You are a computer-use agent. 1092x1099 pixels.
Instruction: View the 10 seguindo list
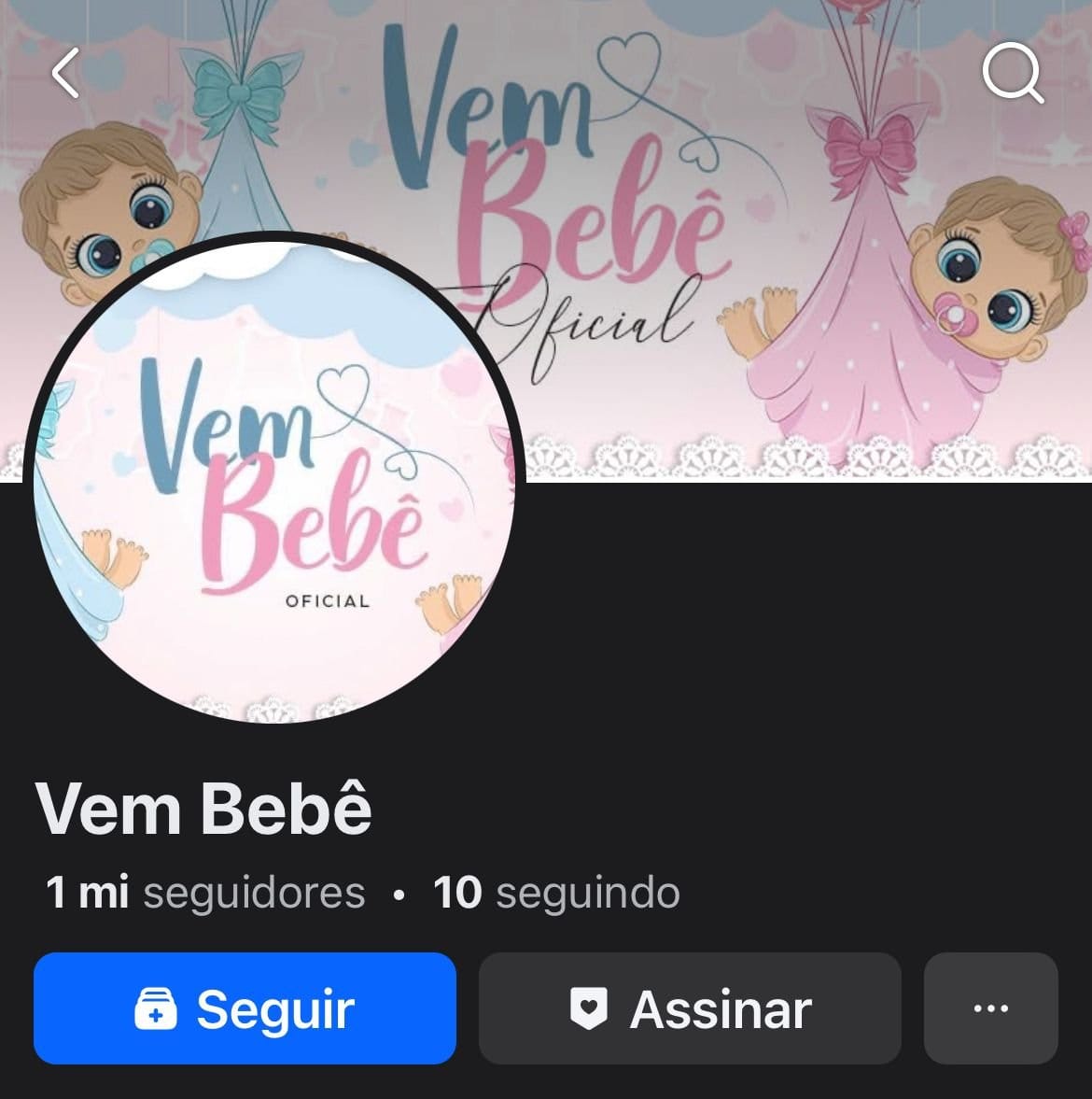coord(555,893)
